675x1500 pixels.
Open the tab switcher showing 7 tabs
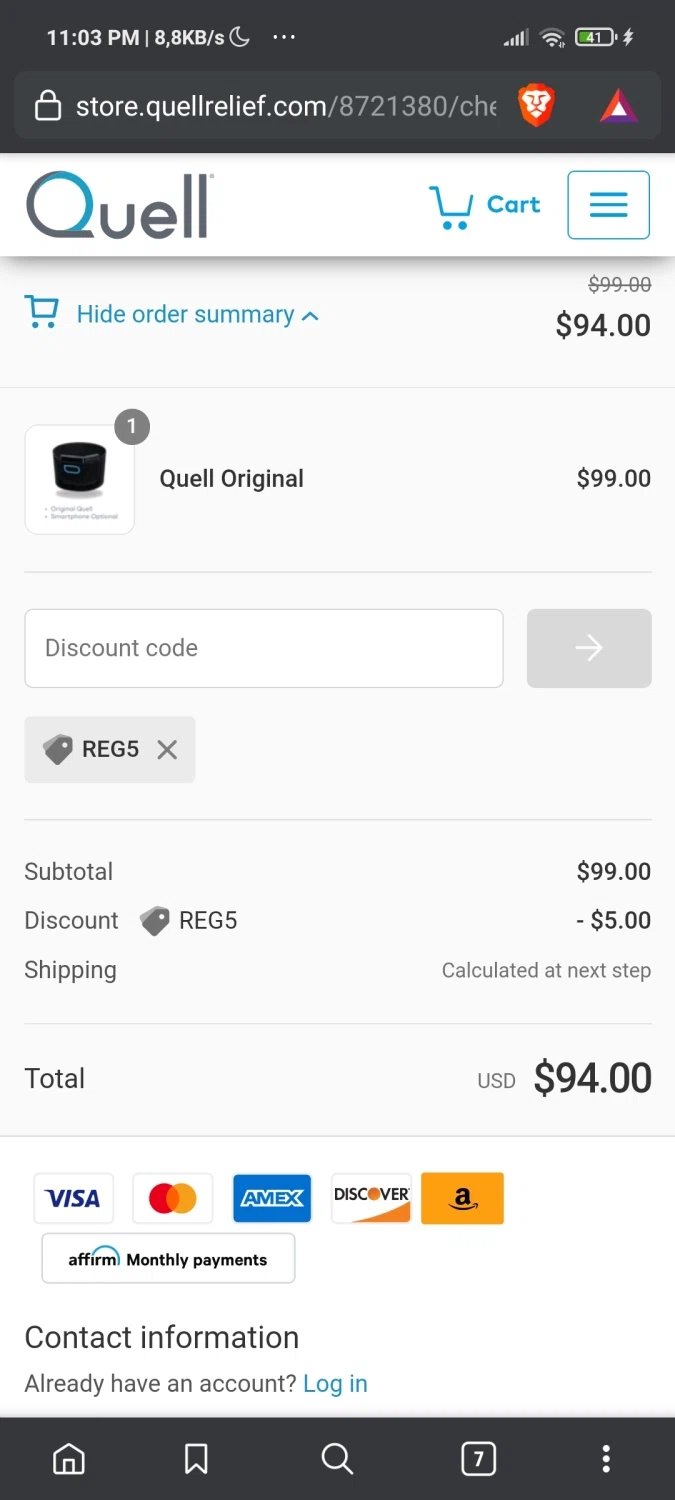pyautogui.click(x=478, y=1459)
